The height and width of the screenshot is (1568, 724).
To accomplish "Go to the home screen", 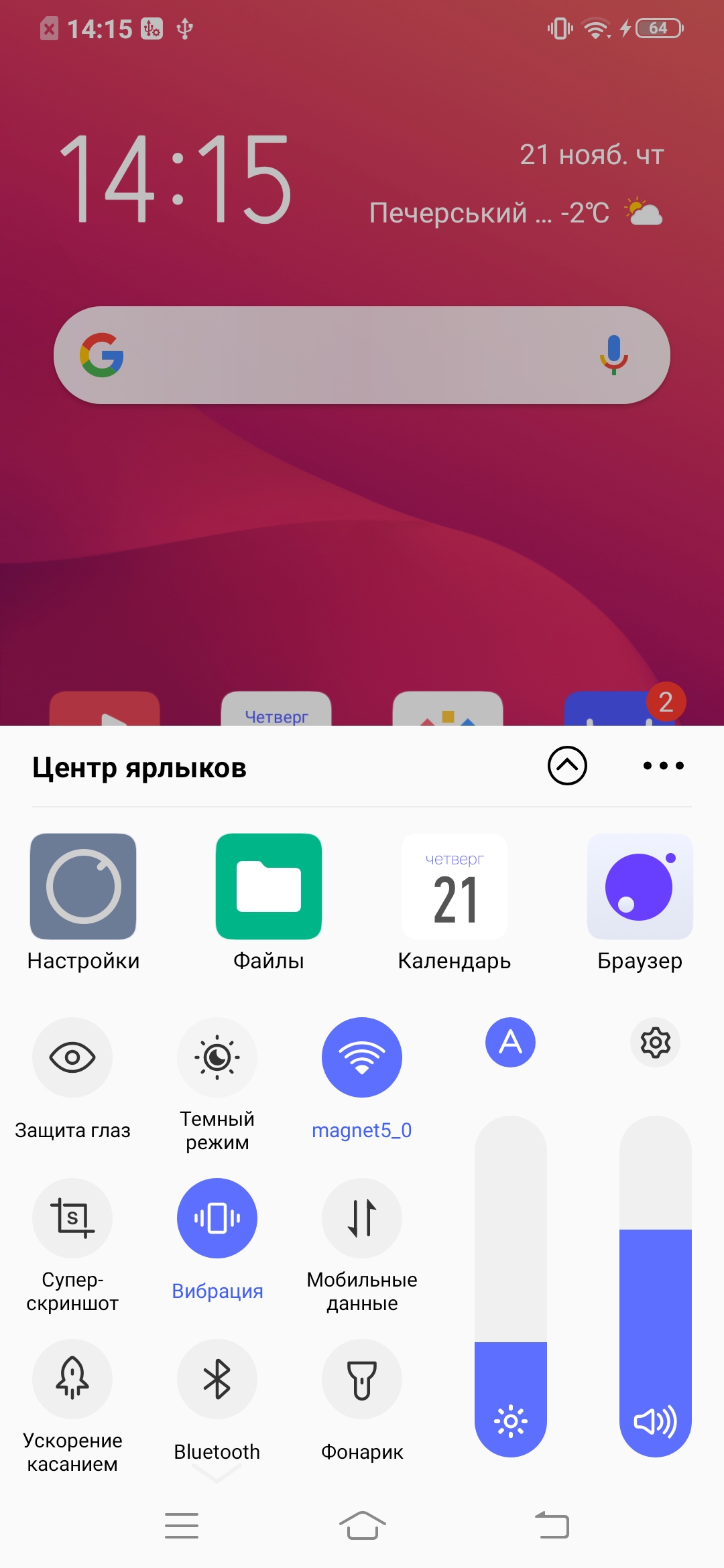I will pyautogui.click(x=362, y=1526).
